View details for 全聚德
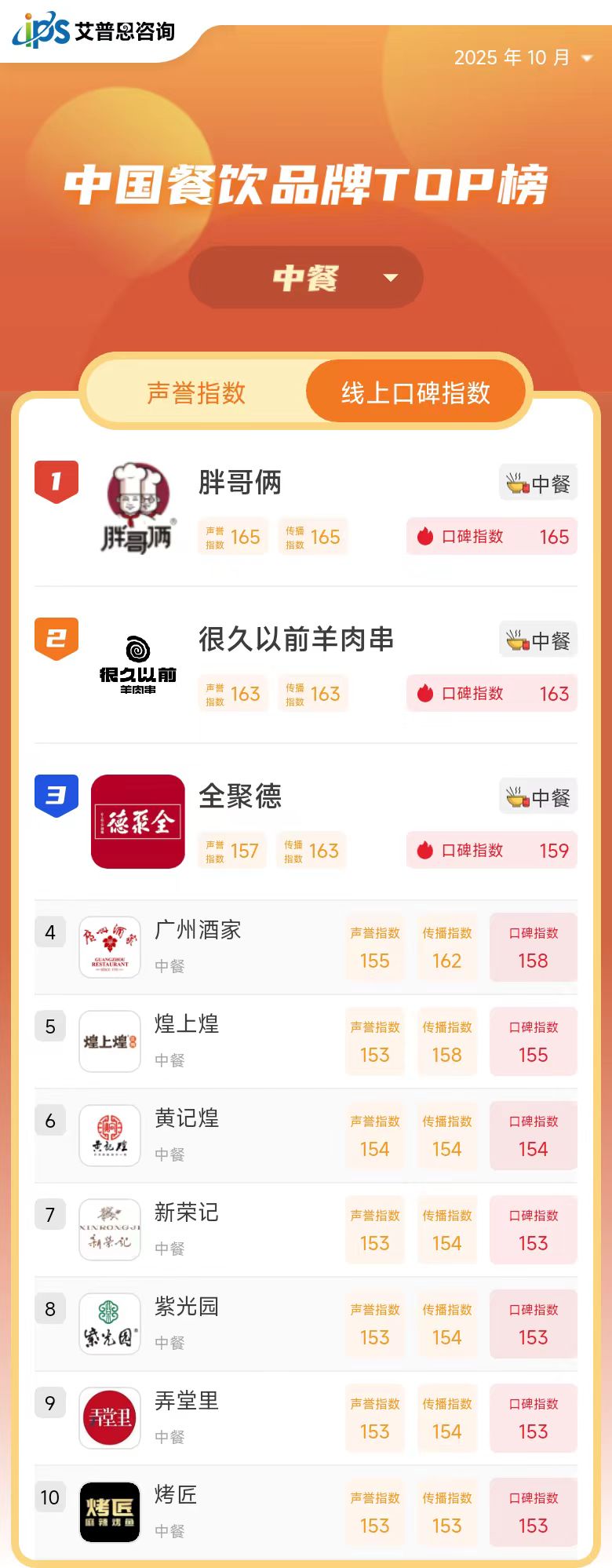This screenshot has width=612, height=1568. 240,797
